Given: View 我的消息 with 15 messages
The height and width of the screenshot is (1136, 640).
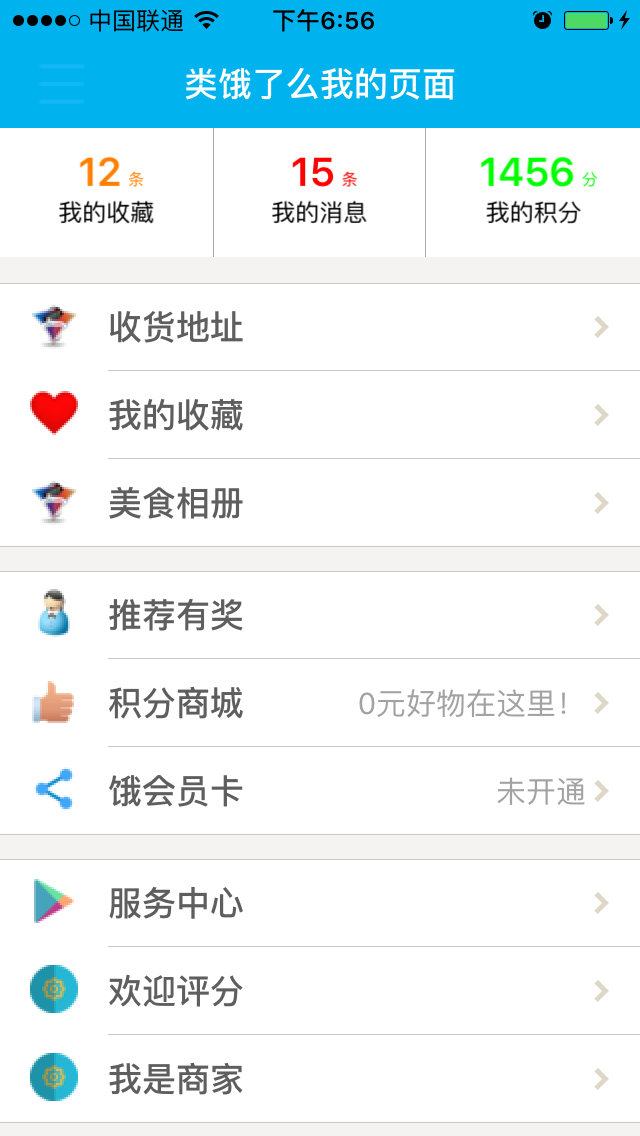Looking at the screenshot, I should pyautogui.click(x=320, y=191).
